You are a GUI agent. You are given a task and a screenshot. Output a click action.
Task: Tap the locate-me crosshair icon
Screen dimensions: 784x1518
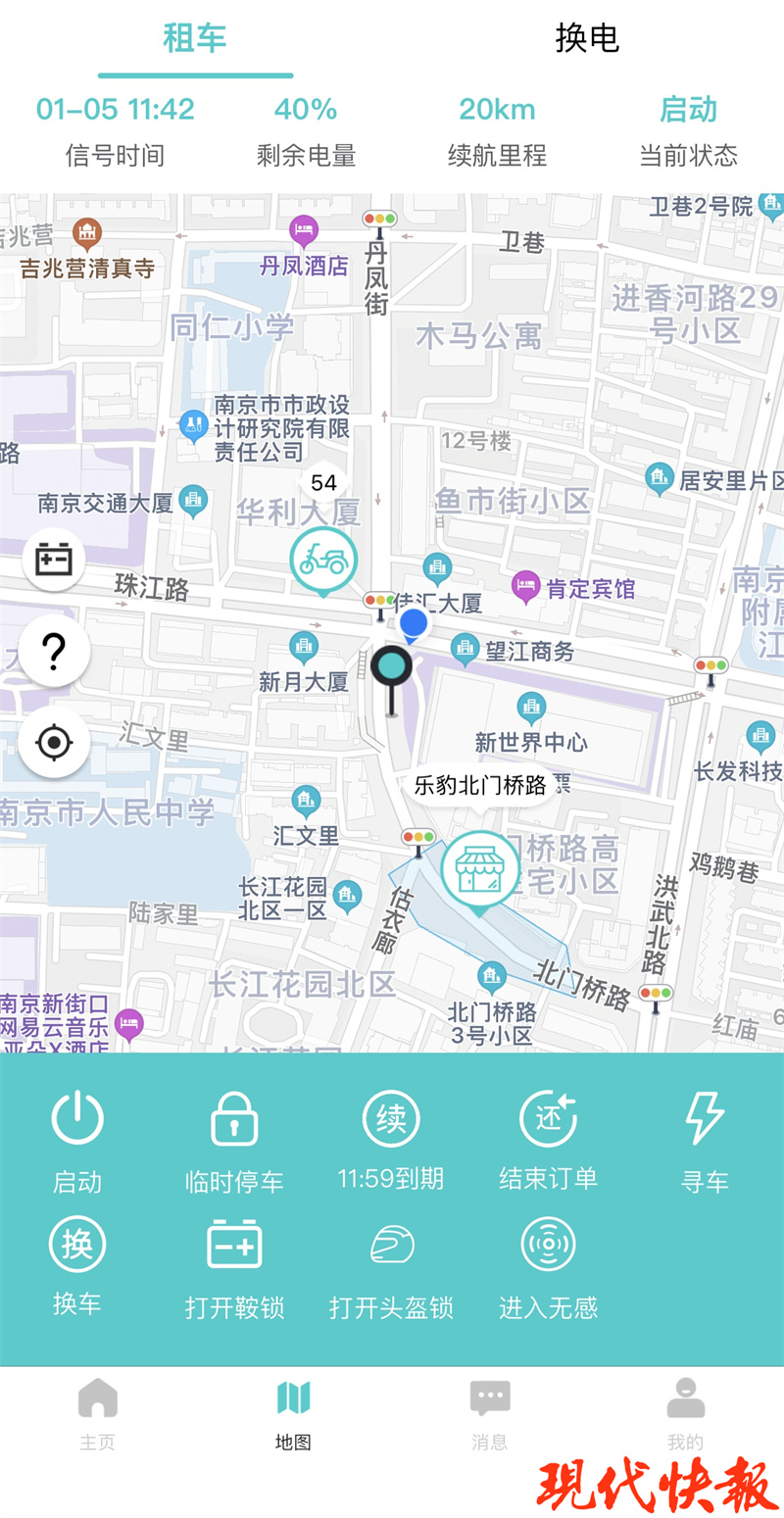[x=54, y=742]
